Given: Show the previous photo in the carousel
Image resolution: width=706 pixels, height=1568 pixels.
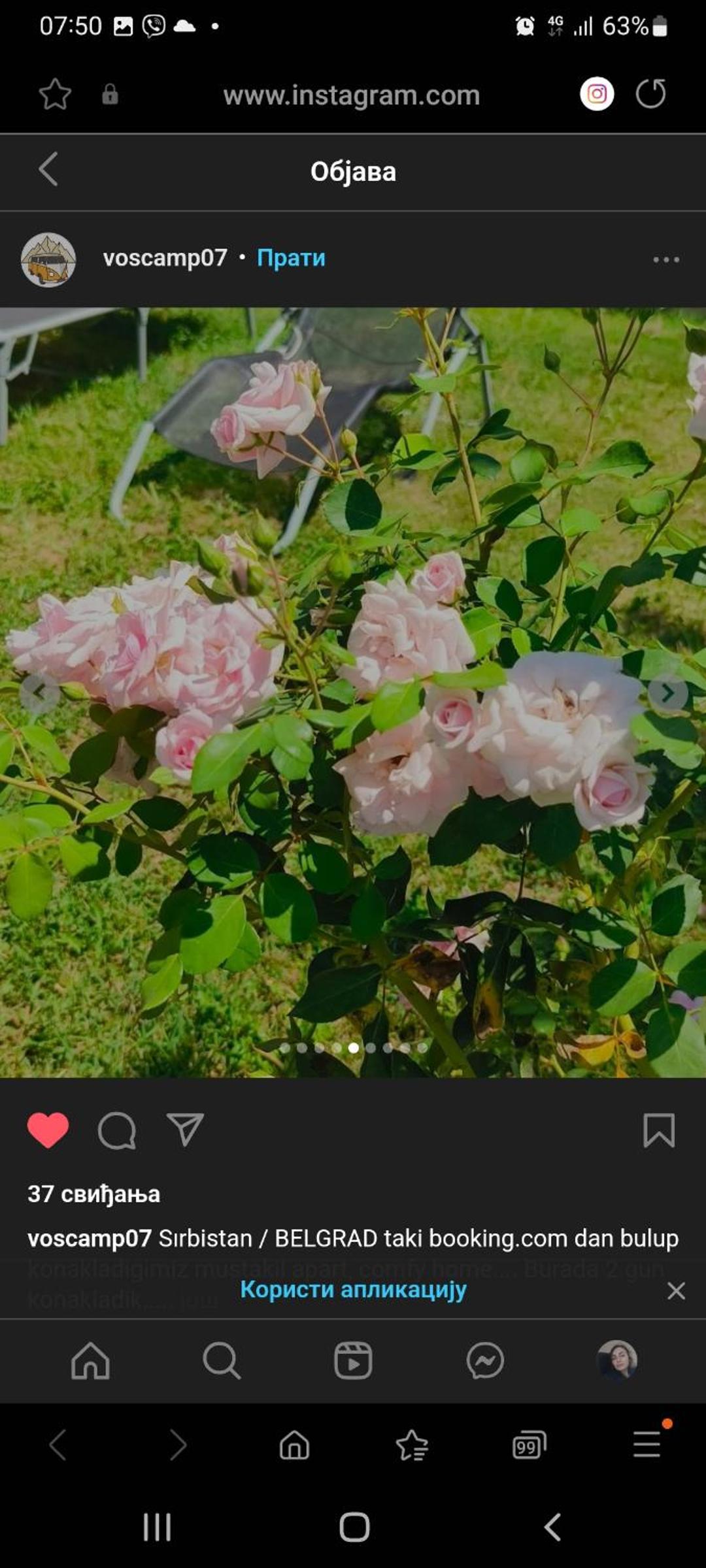Looking at the screenshot, I should [39, 693].
